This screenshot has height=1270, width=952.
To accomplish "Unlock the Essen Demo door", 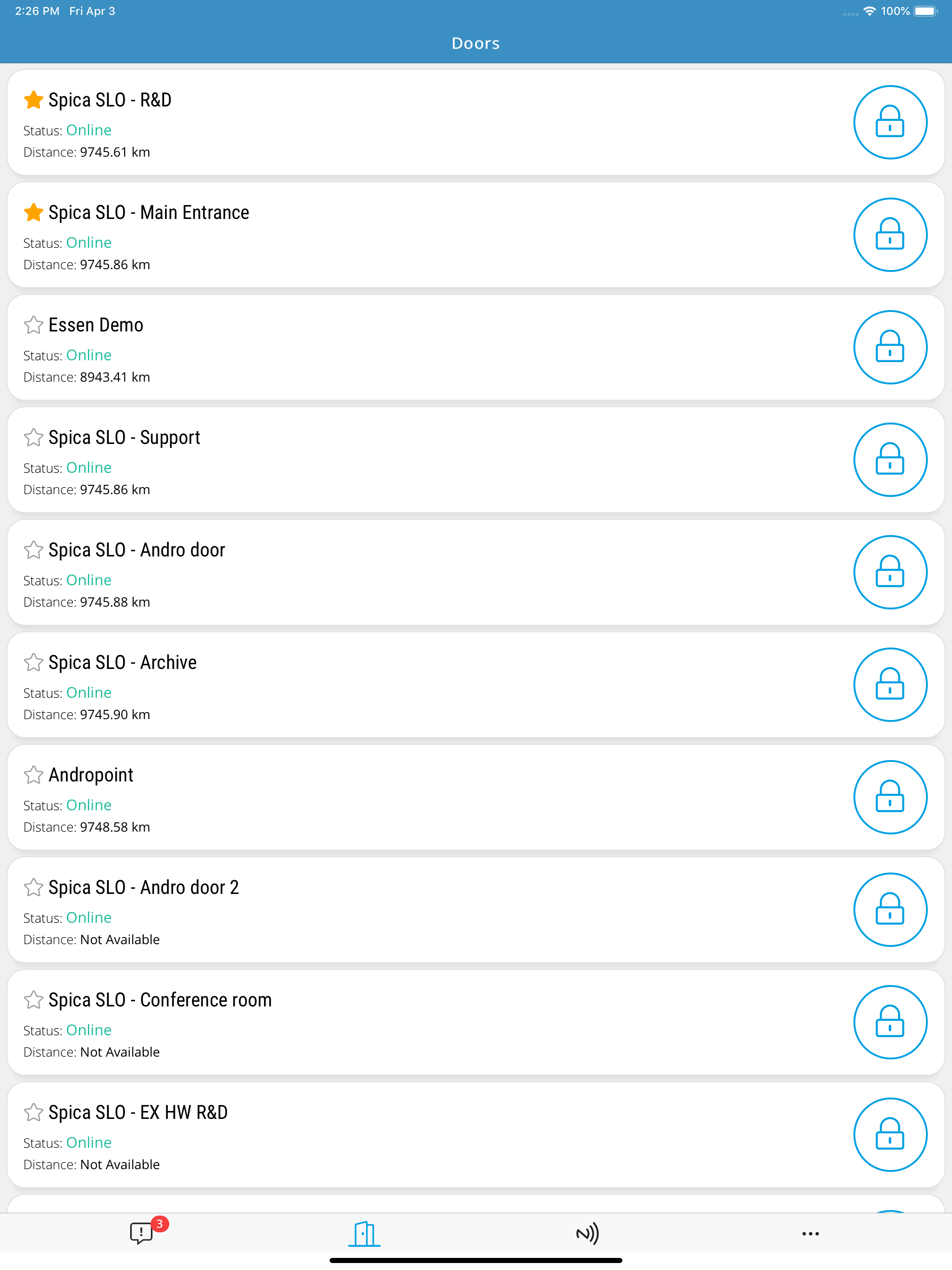I will 890,347.
